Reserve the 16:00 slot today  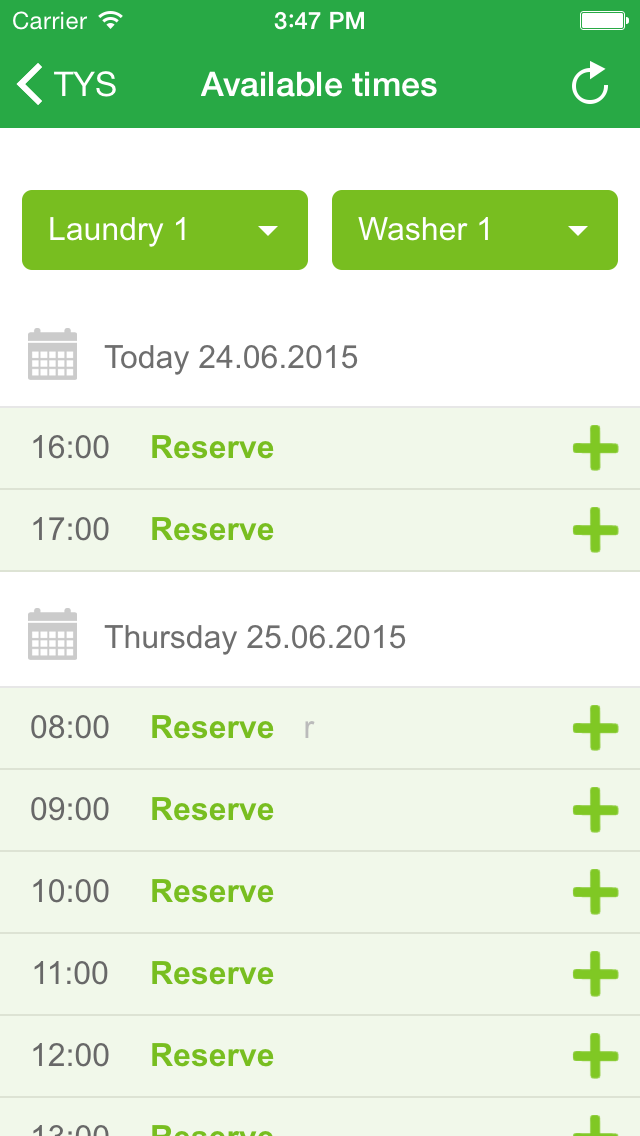point(212,448)
